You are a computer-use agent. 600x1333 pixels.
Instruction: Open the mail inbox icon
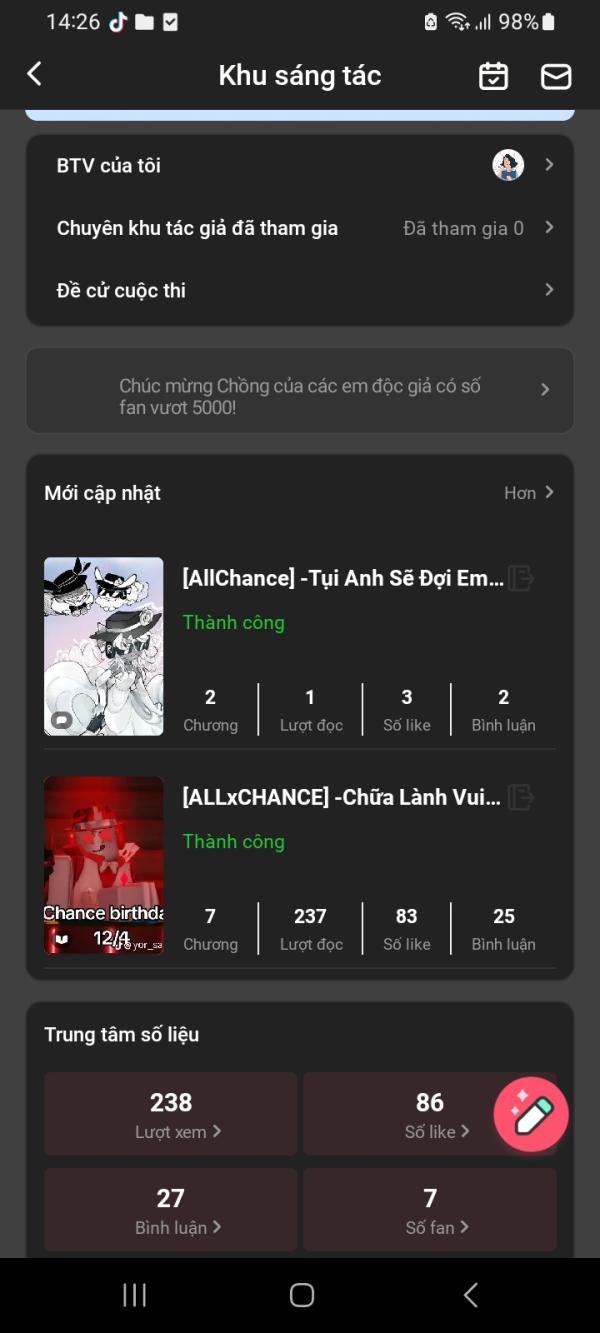[556, 76]
